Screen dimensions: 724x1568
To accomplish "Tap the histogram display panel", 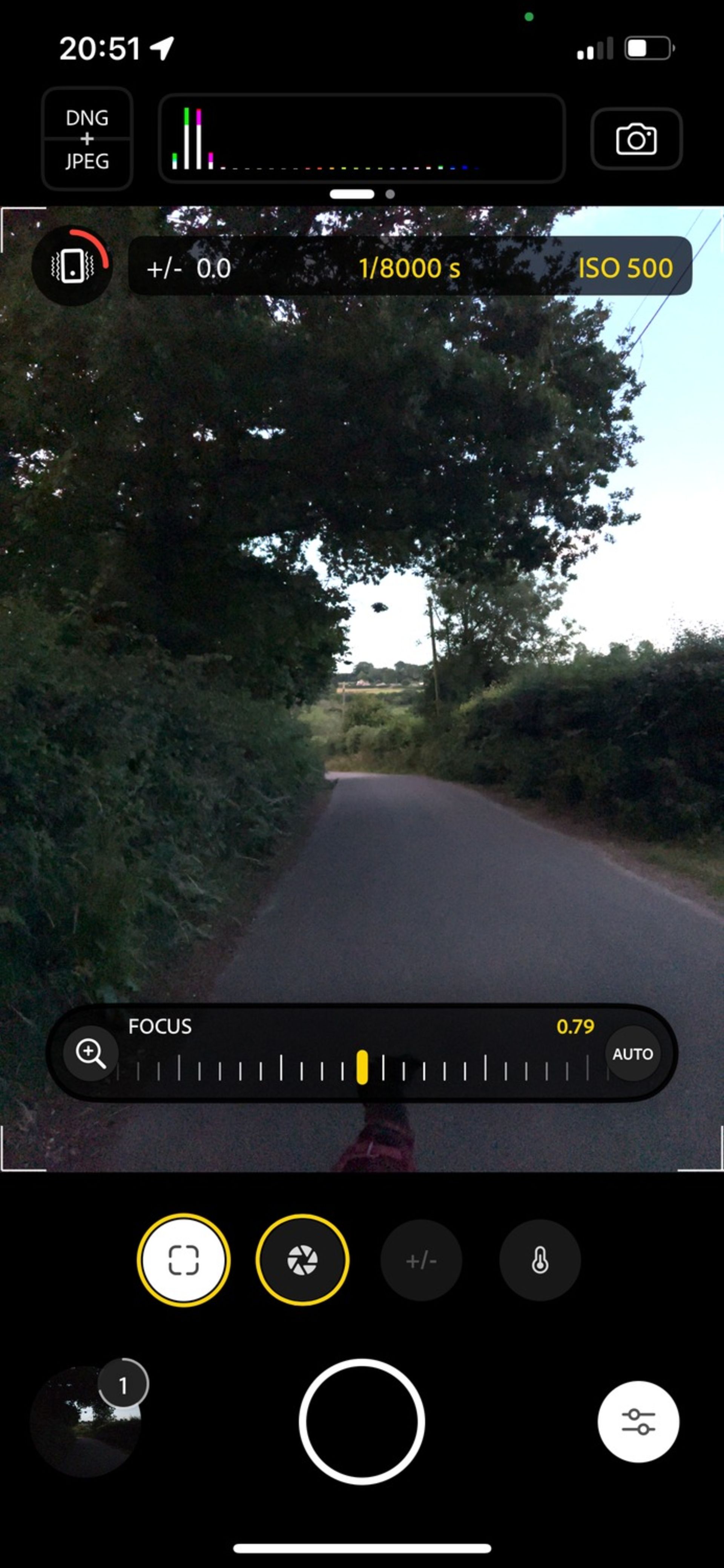I will coord(361,139).
